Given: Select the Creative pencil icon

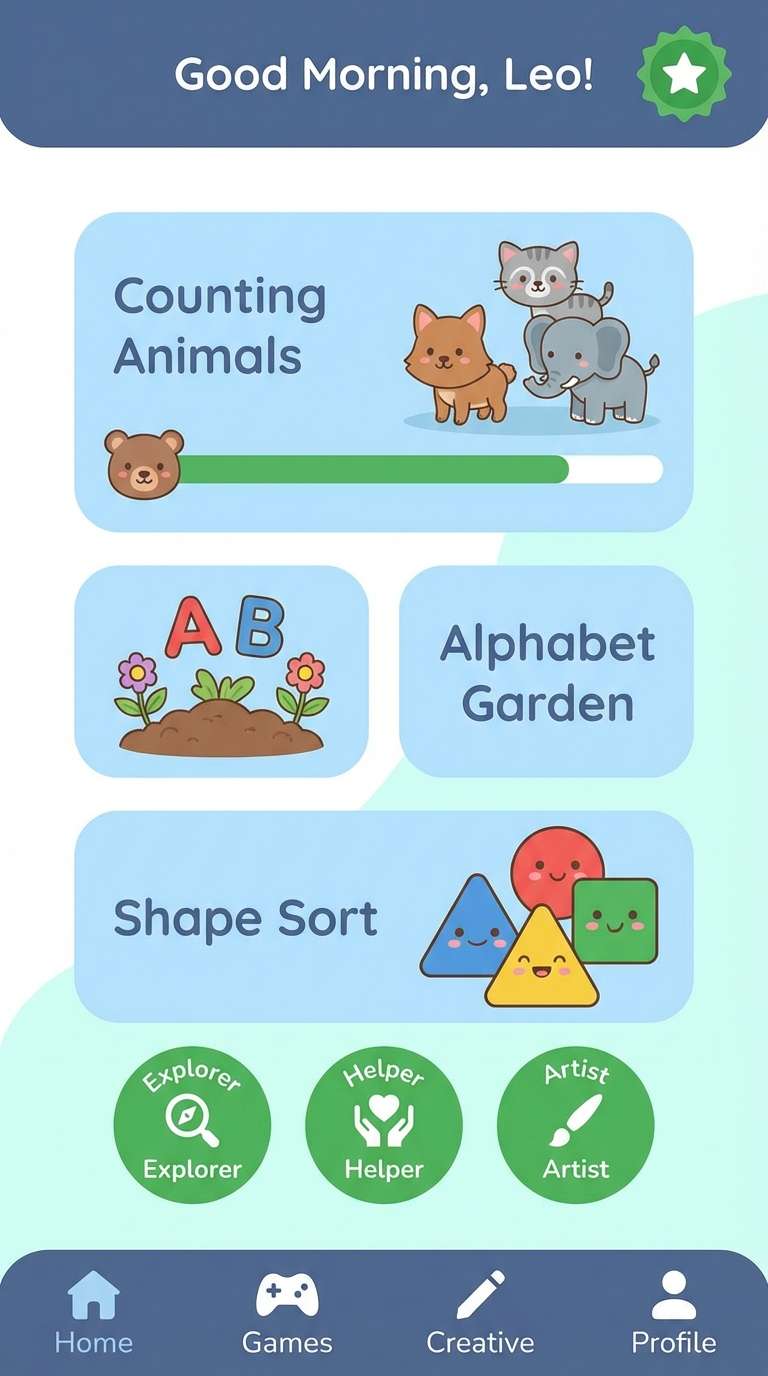Looking at the screenshot, I should (x=480, y=1293).
